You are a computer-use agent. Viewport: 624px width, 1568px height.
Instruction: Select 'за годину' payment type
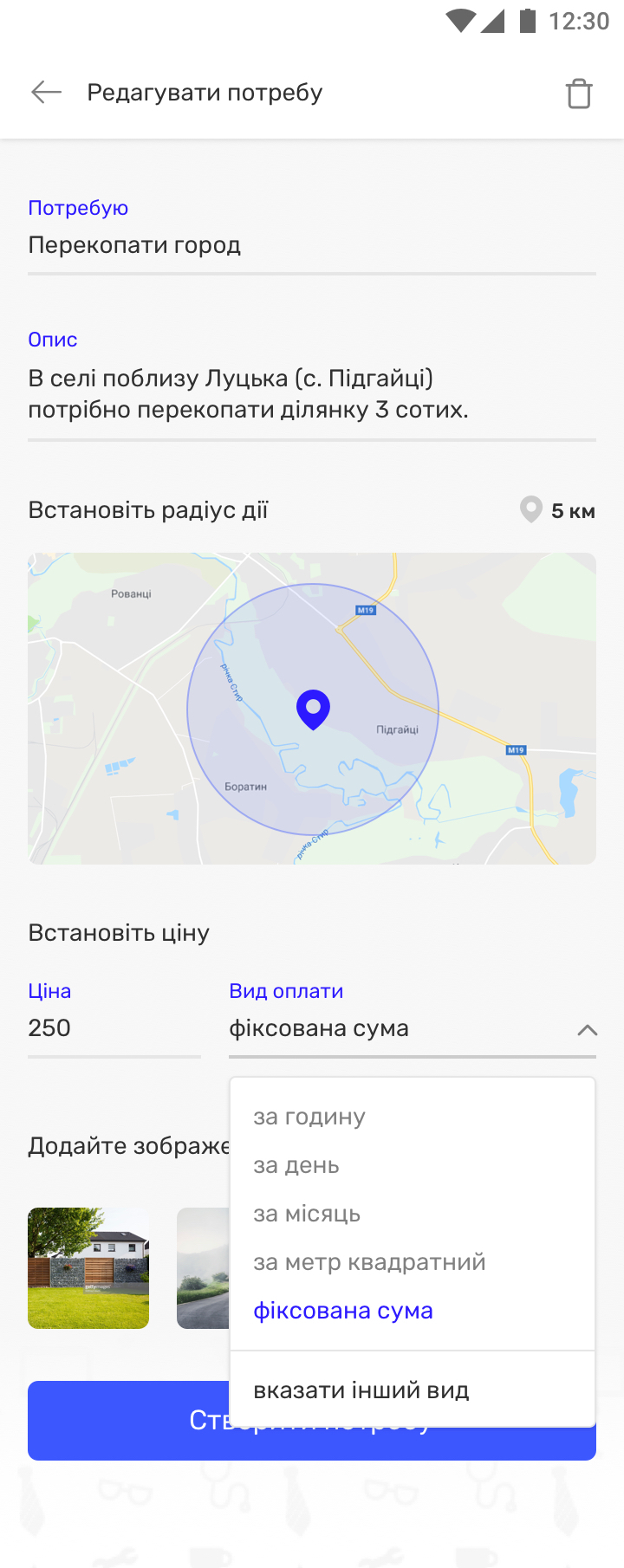(309, 1117)
